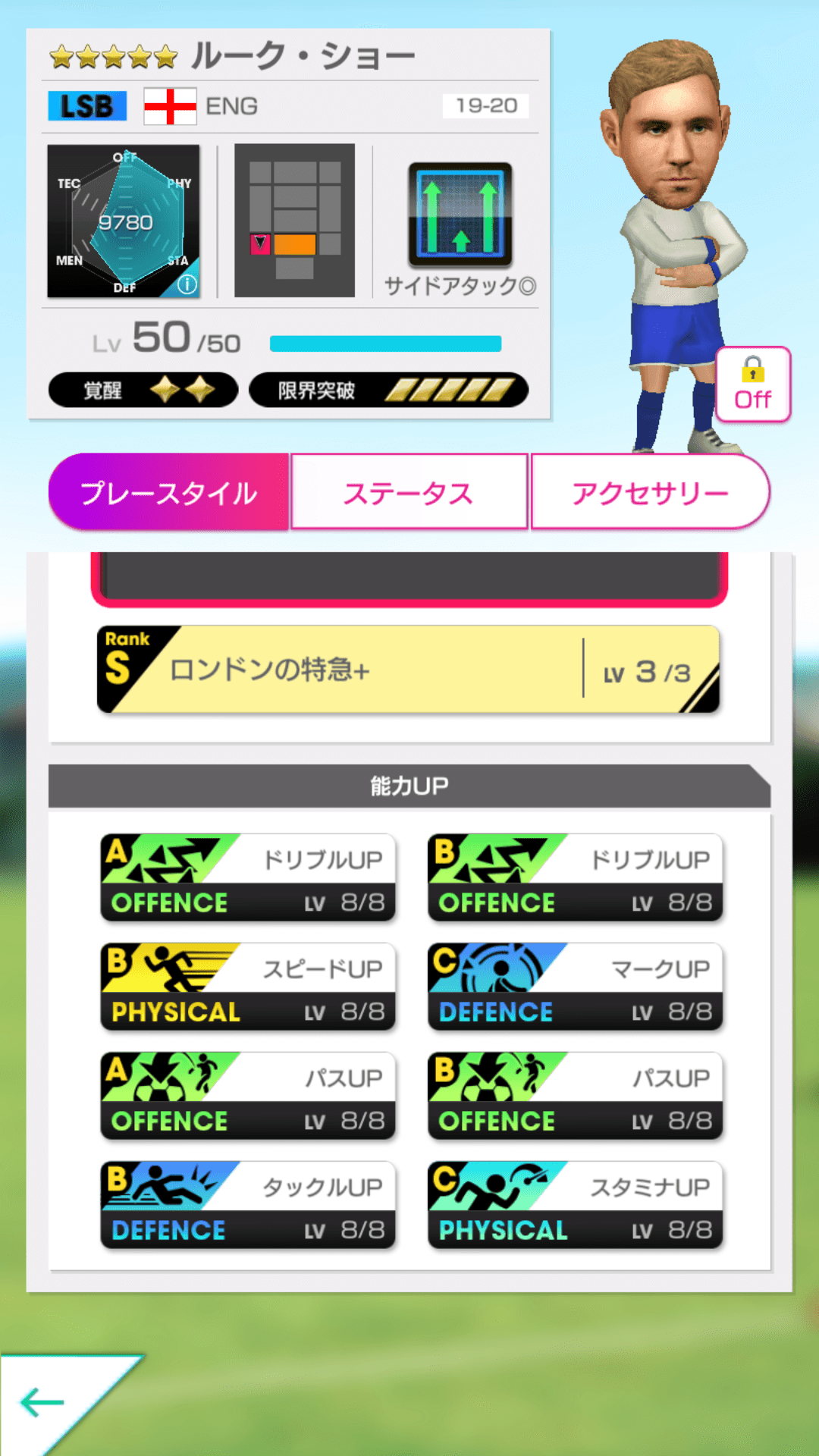Select the プレースタイル tab
819x1456 pixels.
click(168, 491)
